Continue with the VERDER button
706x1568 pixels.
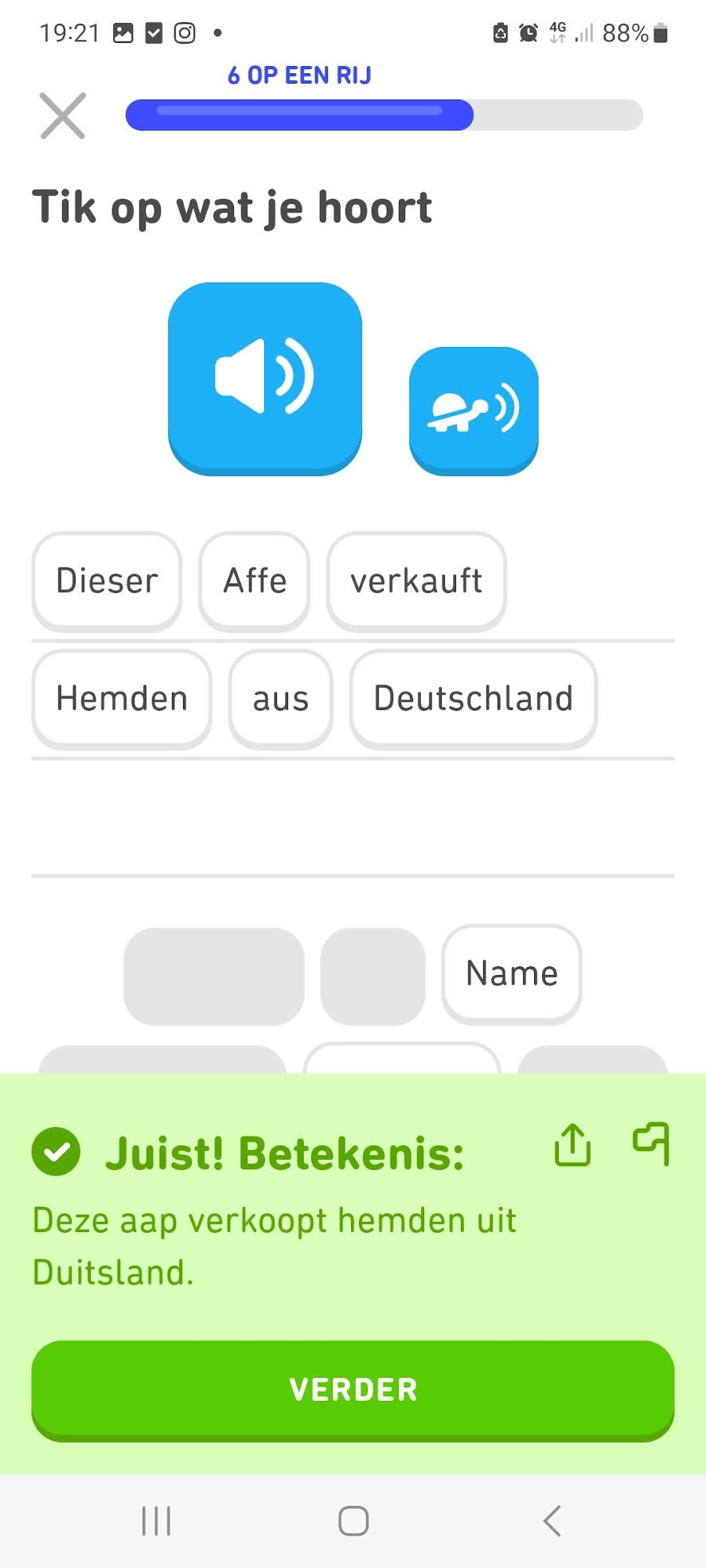pyautogui.click(x=353, y=1391)
